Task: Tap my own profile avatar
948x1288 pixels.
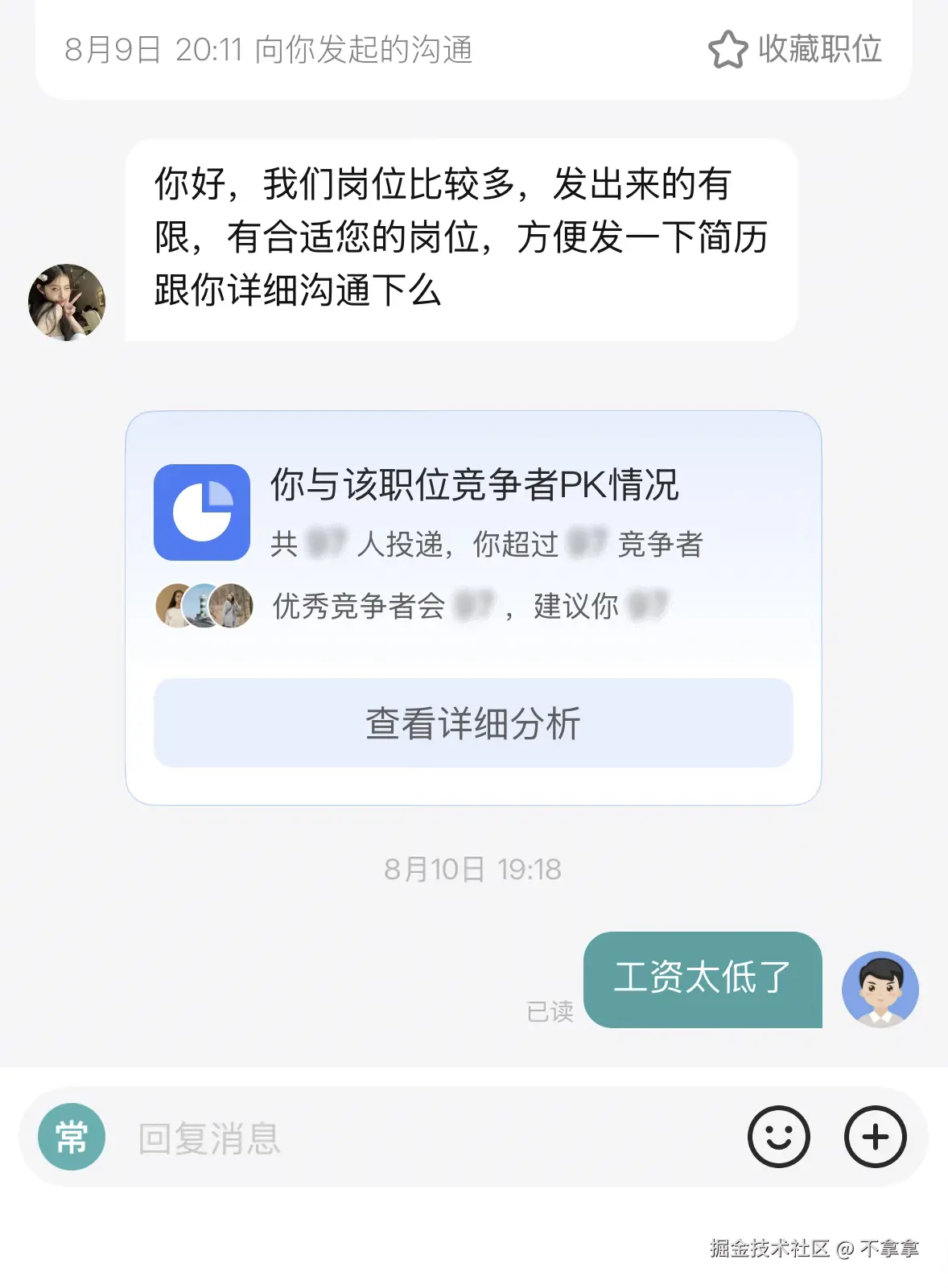Action: tap(880, 989)
